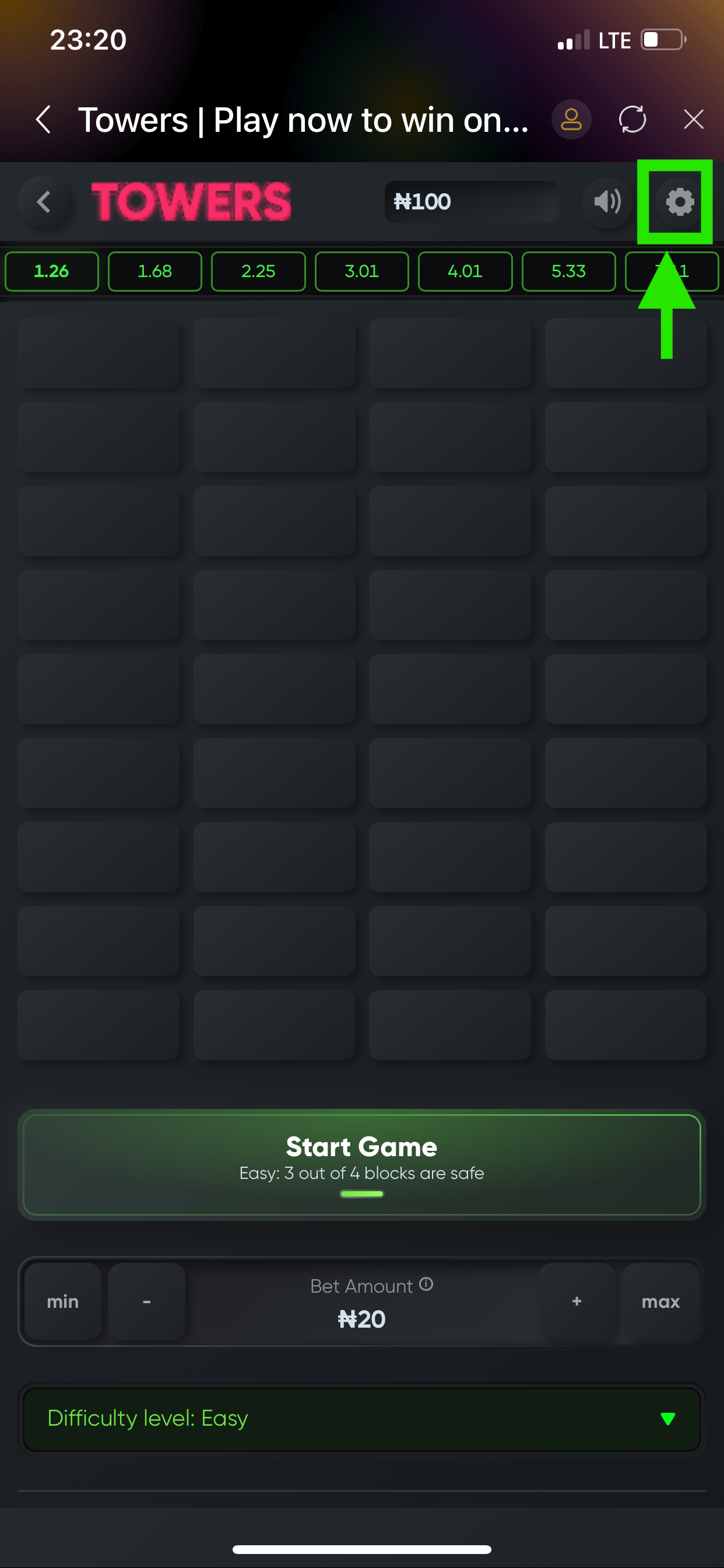Go back from the Towers game
Screen dimensions: 724x1568
(x=43, y=201)
